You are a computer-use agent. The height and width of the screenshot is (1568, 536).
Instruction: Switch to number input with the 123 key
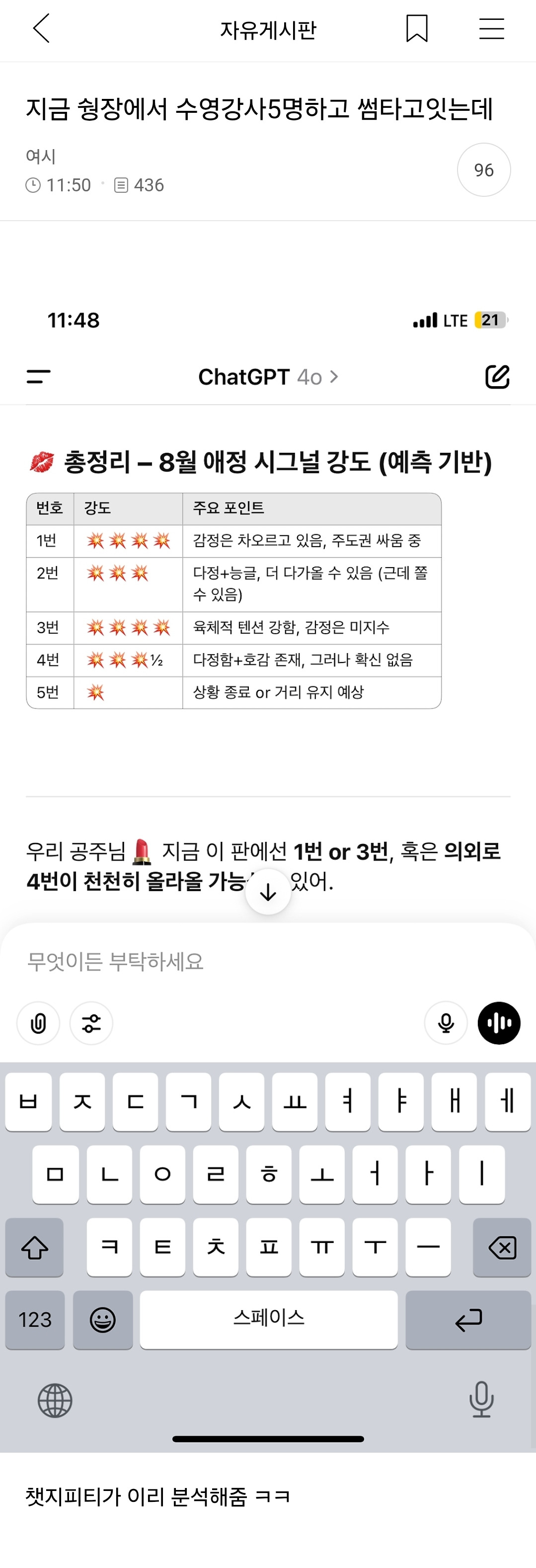coord(35,1320)
